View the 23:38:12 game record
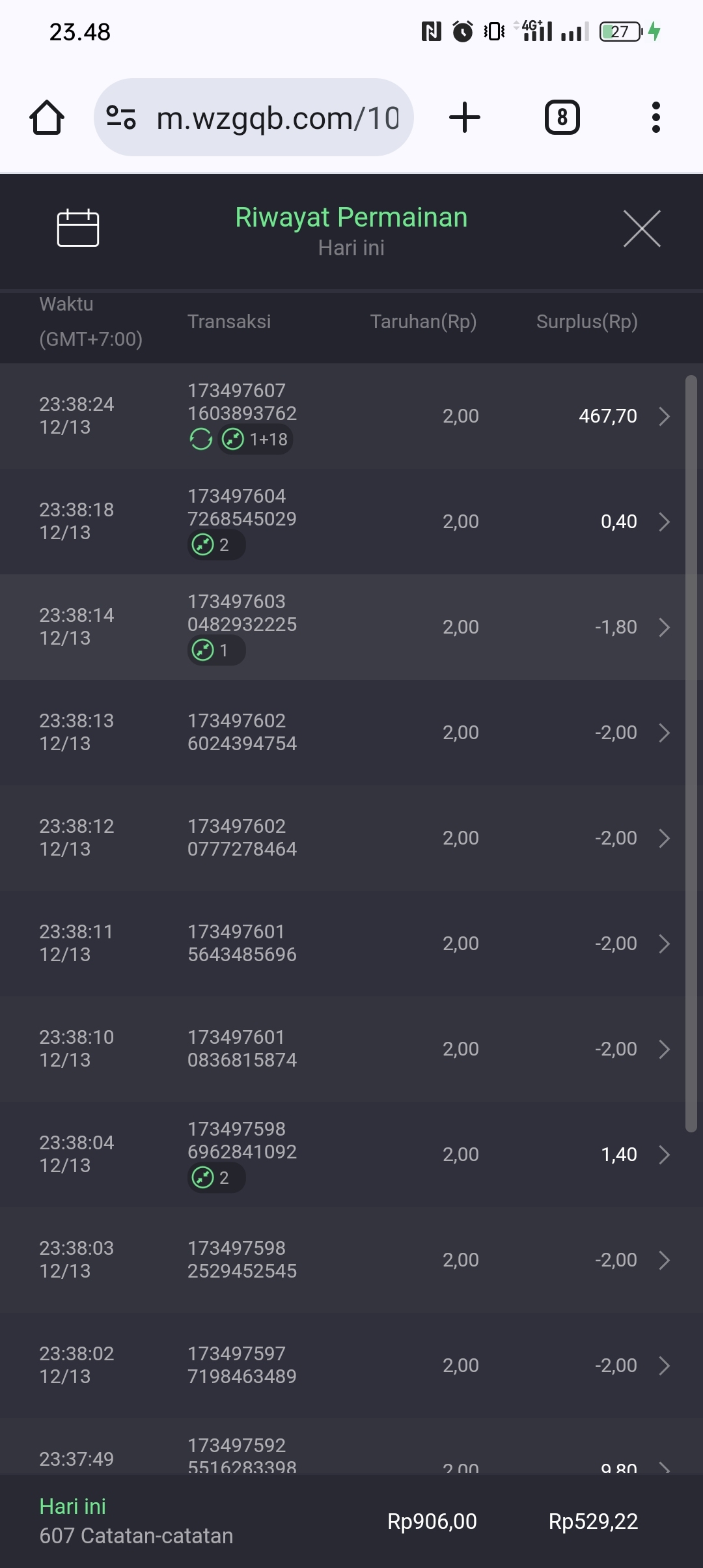Viewport: 703px width, 1568px height. (x=351, y=838)
